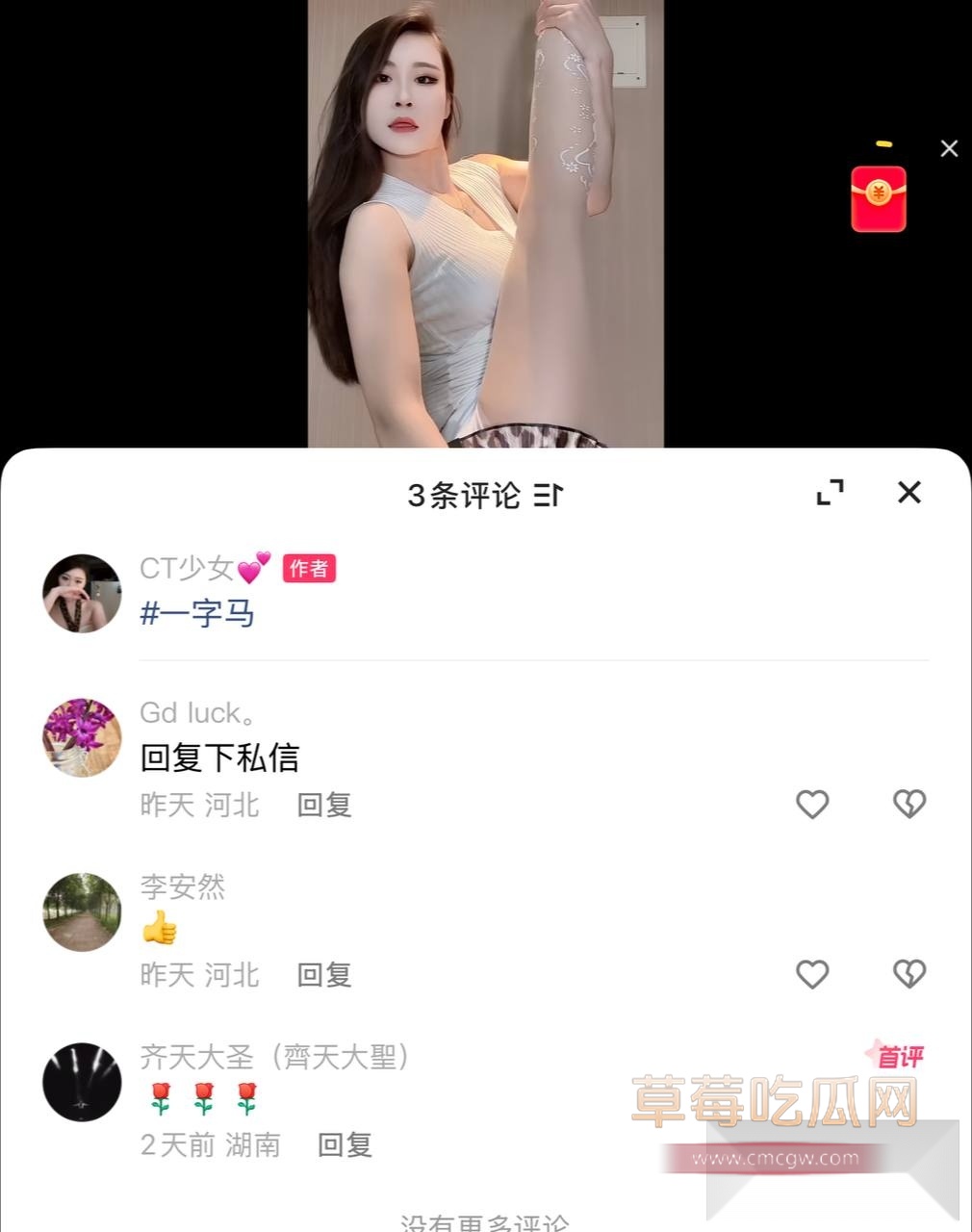View Gd luck。's profile avatar

[83, 738]
